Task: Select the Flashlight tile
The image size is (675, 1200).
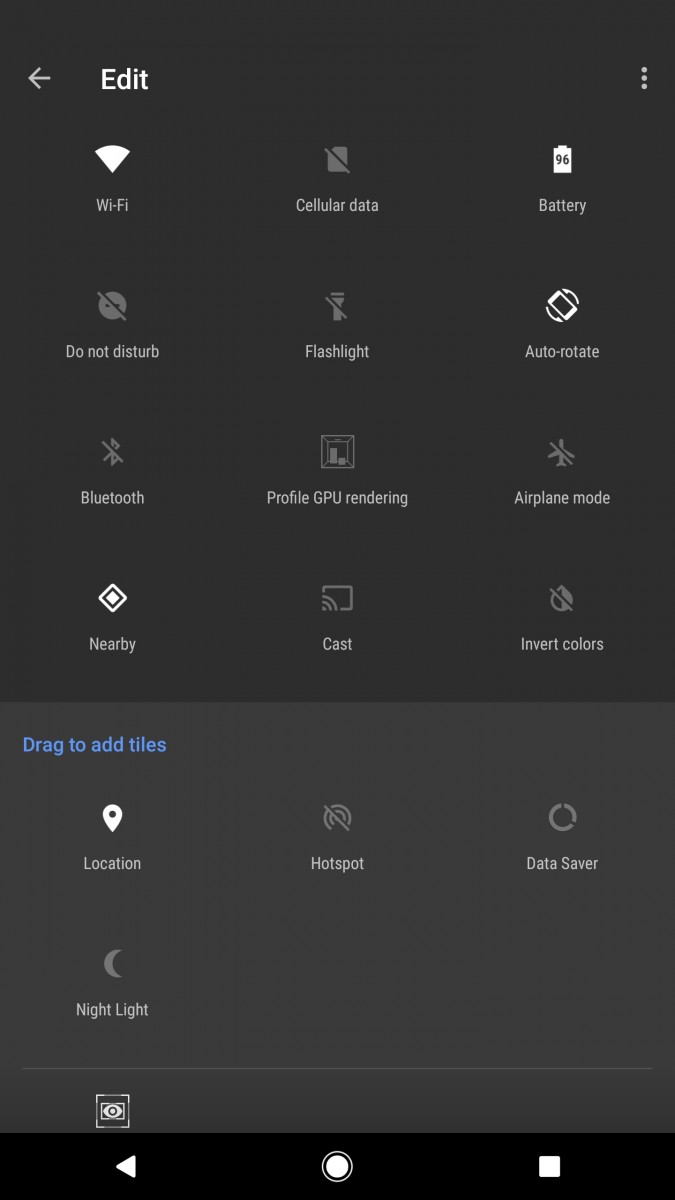Action: tap(337, 325)
